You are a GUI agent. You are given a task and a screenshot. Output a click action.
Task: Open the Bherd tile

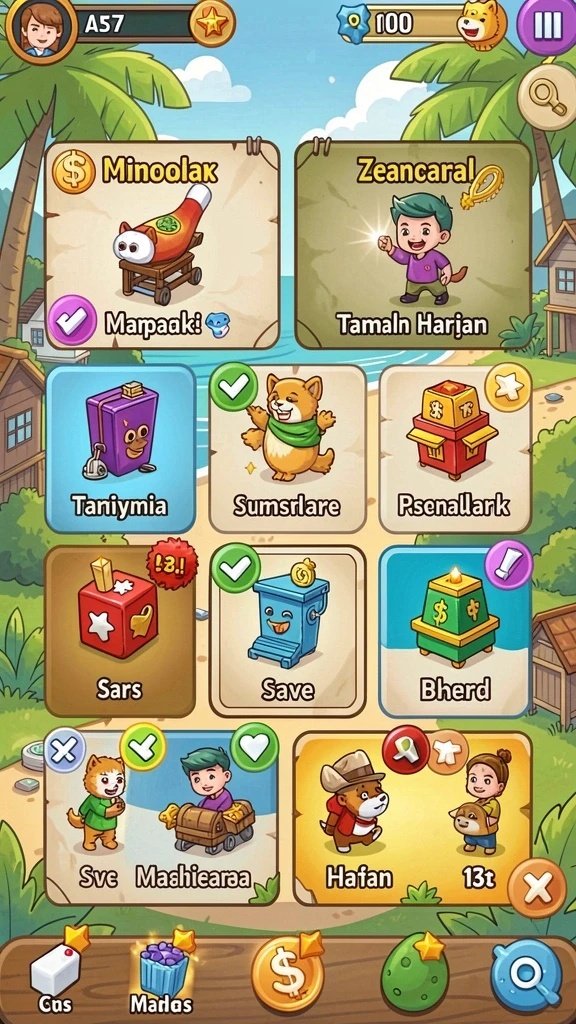455,632
